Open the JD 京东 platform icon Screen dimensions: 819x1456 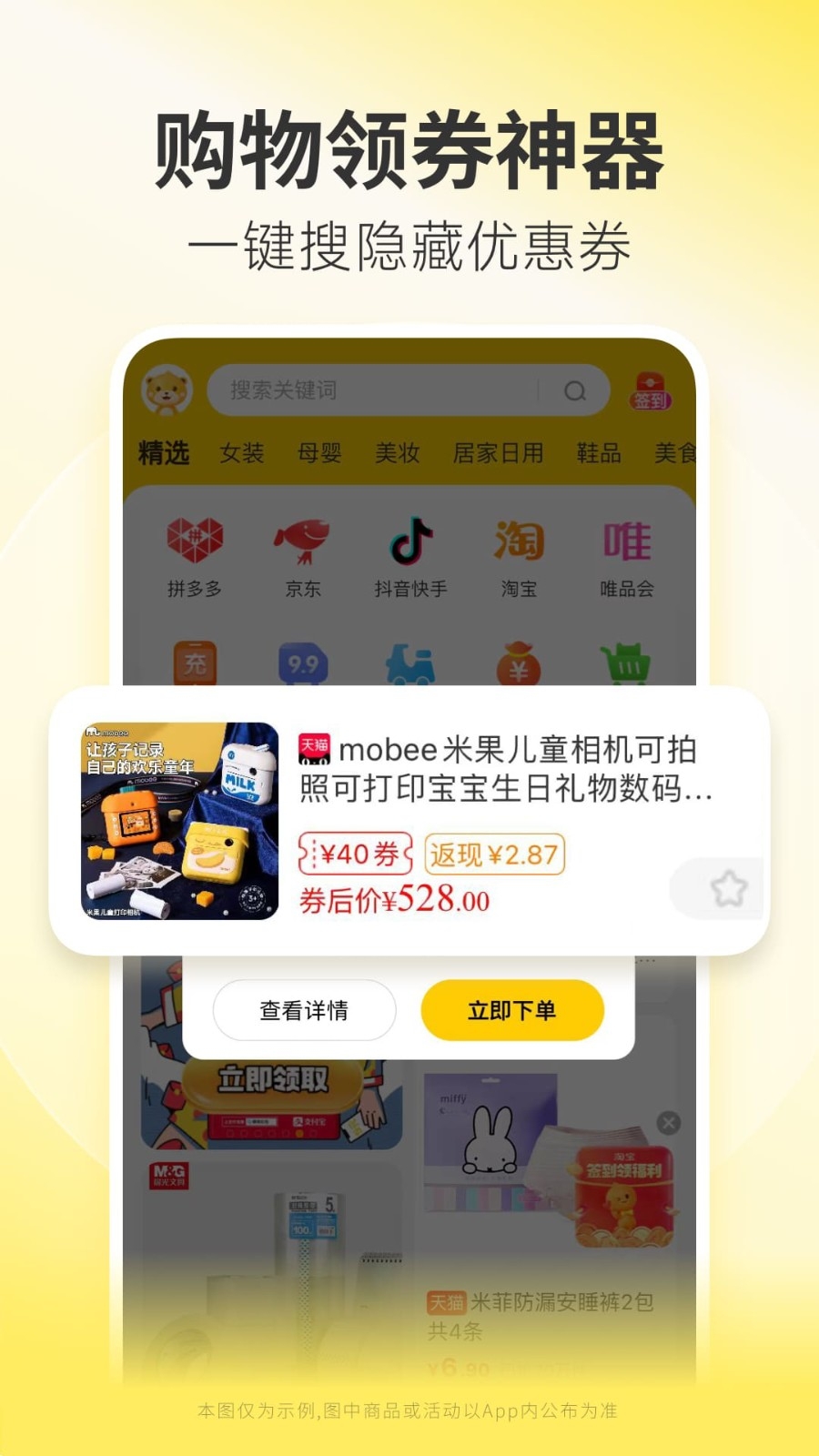(x=303, y=541)
